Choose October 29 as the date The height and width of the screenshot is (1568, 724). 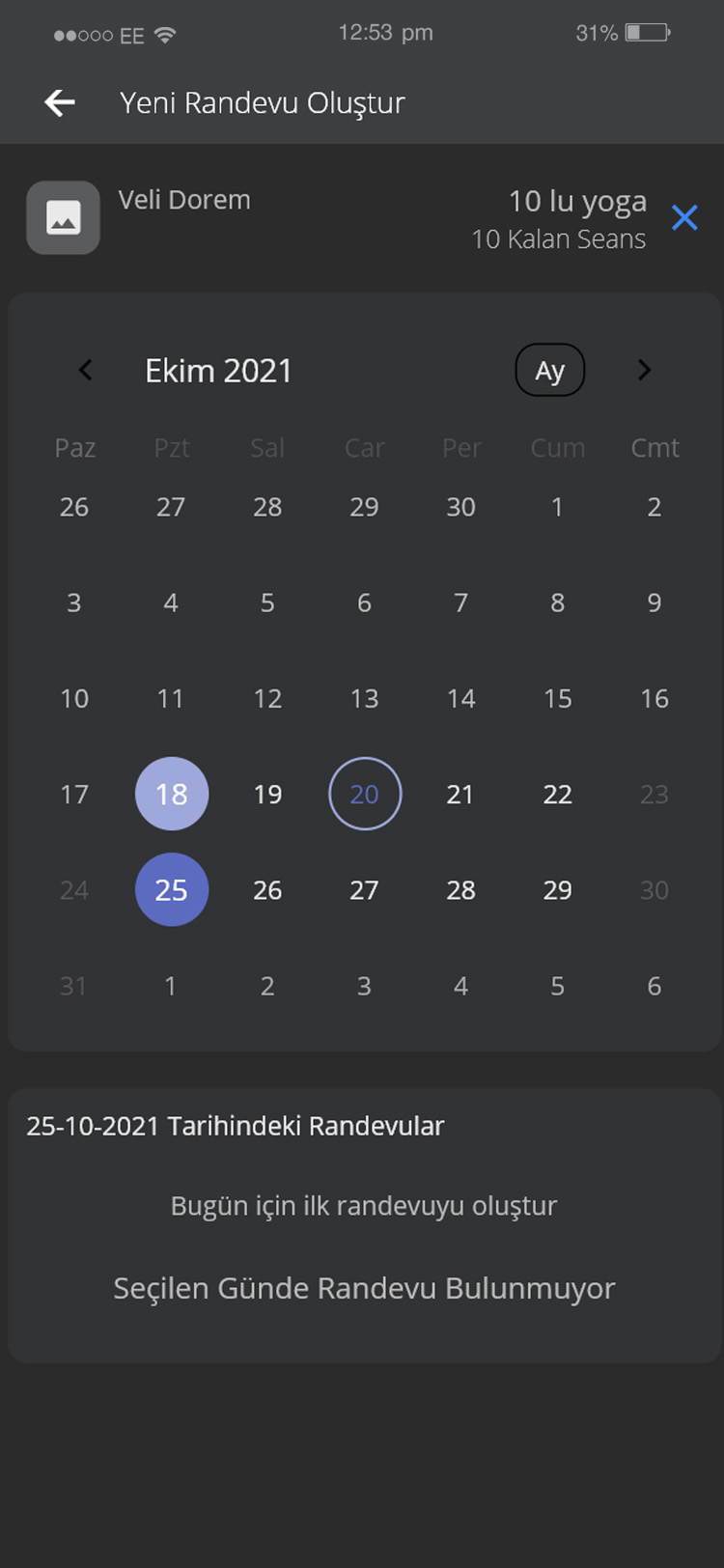pos(557,889)
